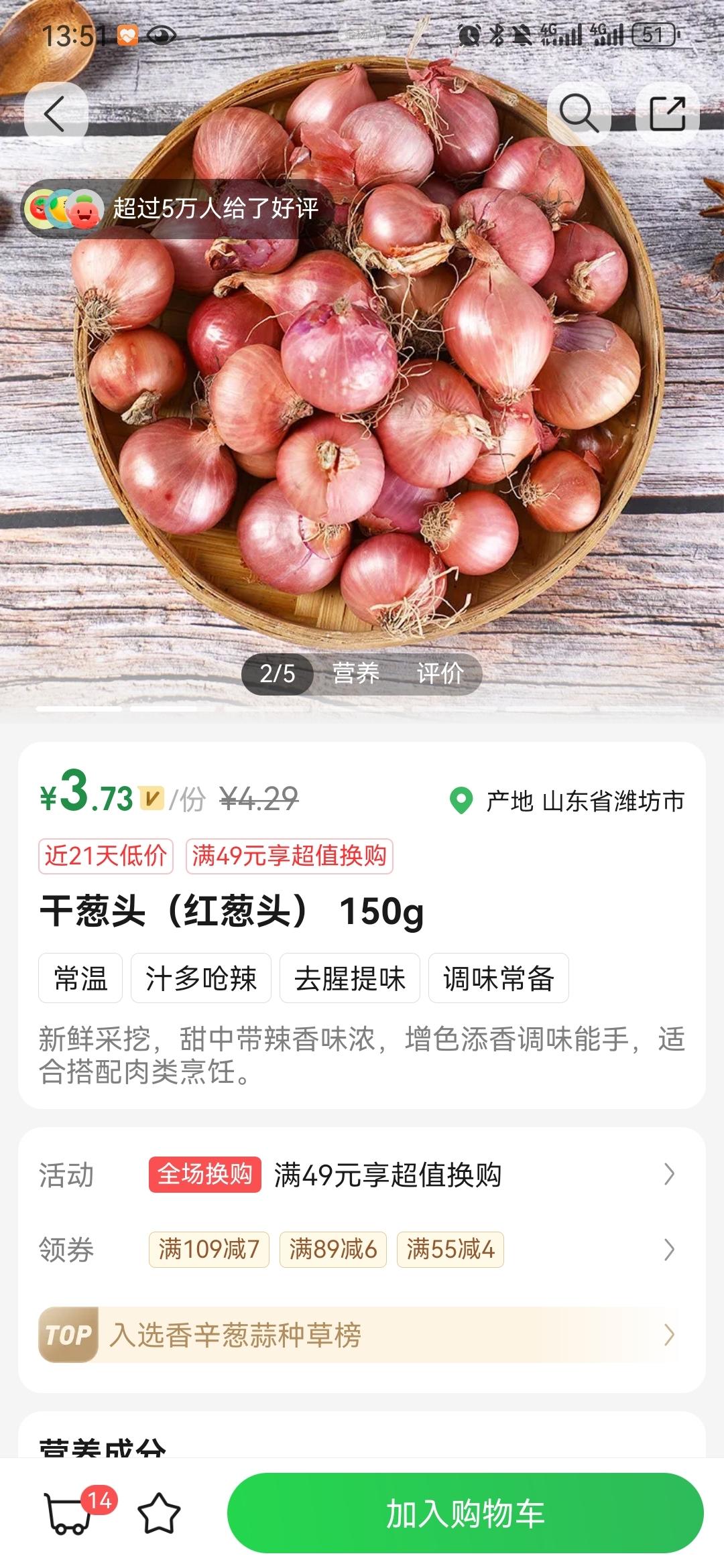Open the shopping cart with 14 items
The height and width of the screenshot is (1568, 724).
70,1513
